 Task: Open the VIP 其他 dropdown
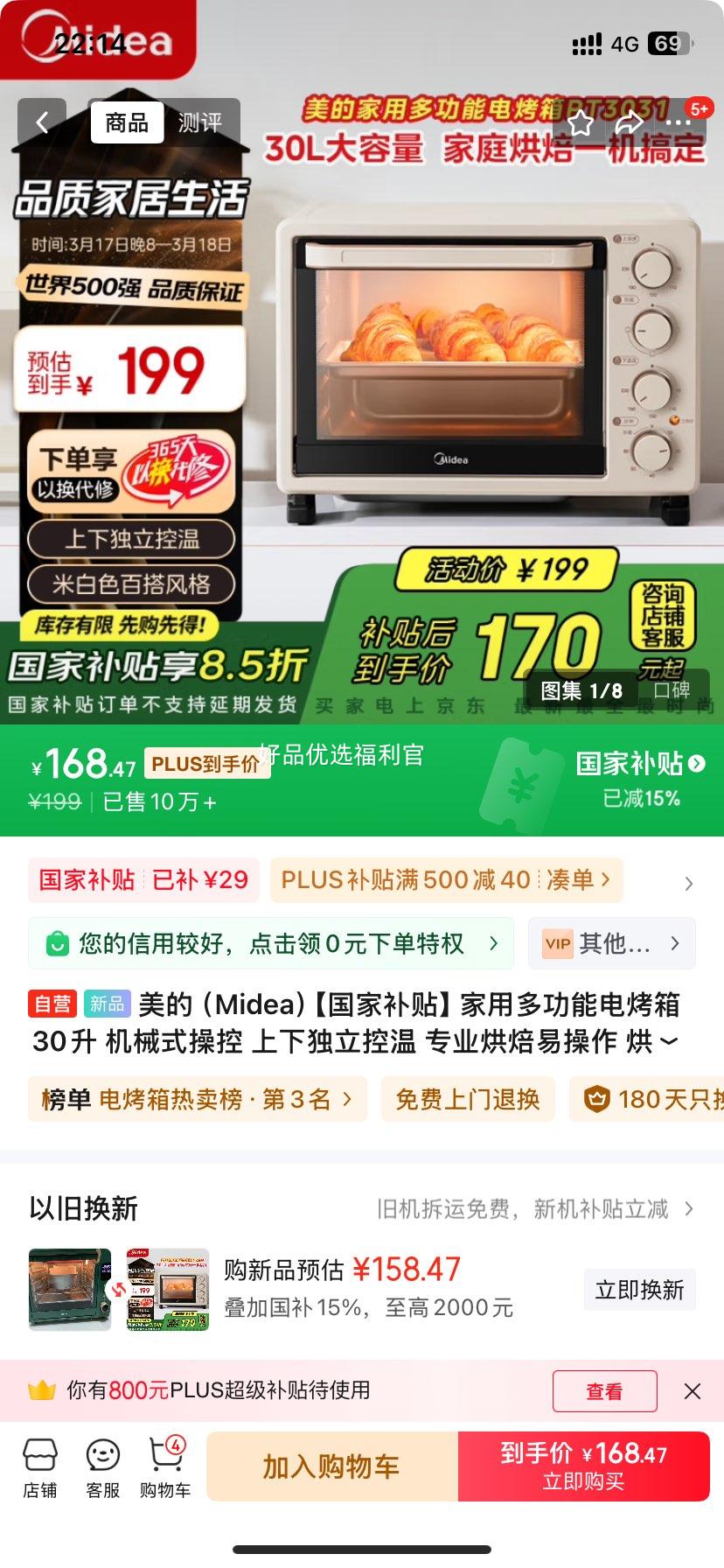pos(611,943)
